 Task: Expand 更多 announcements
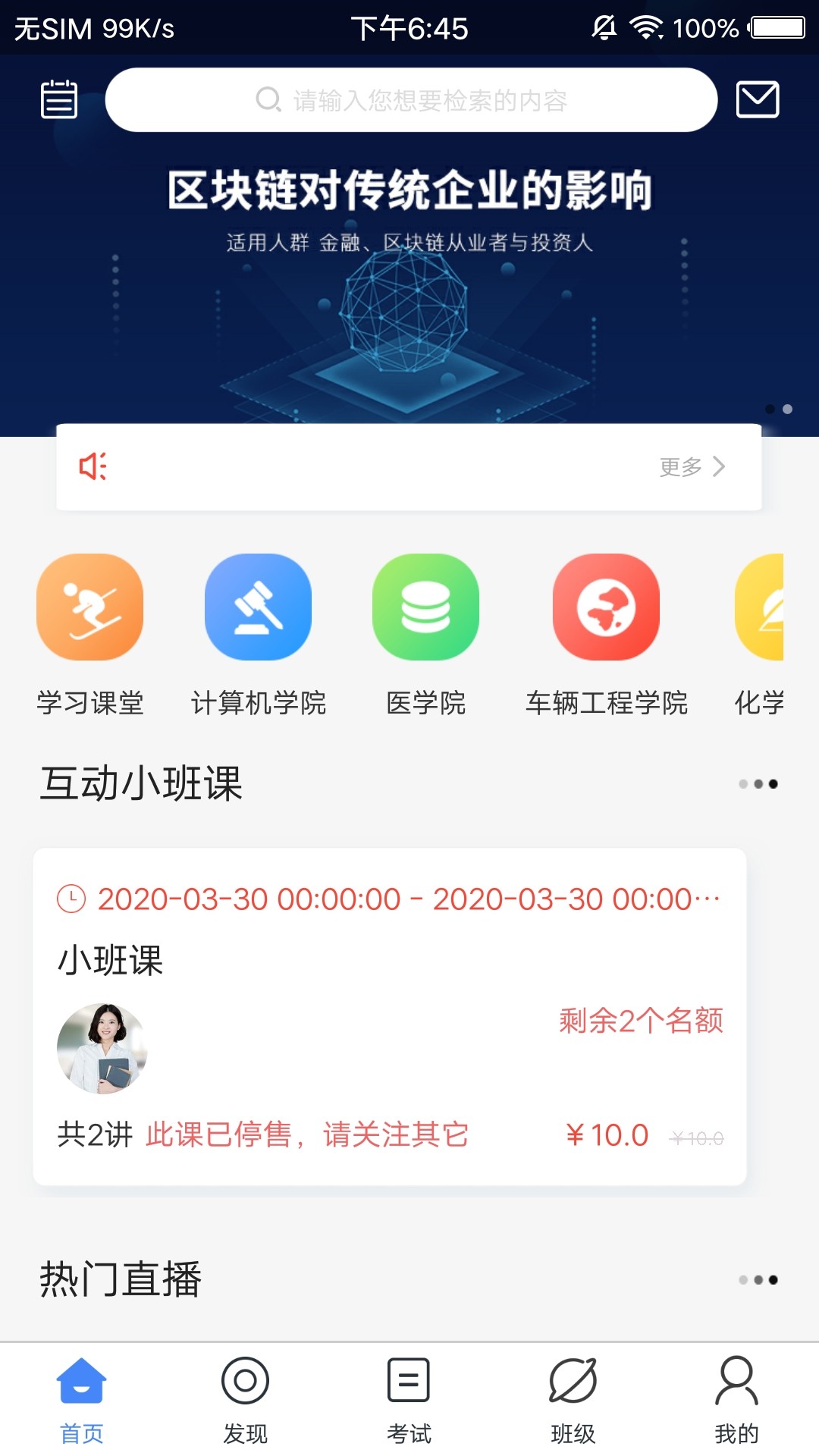(690, 467)
